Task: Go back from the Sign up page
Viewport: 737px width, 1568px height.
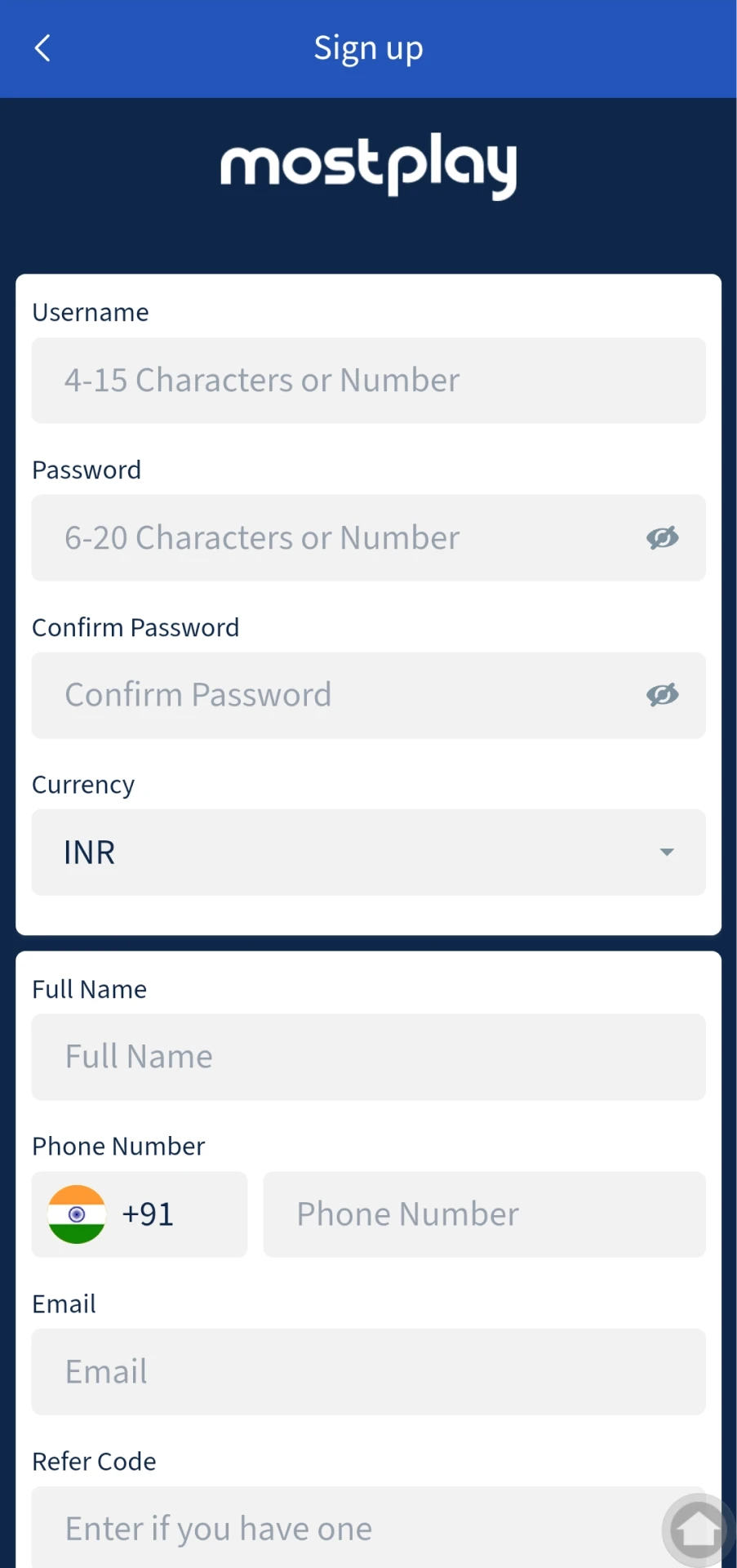Action: click(42, 48)
